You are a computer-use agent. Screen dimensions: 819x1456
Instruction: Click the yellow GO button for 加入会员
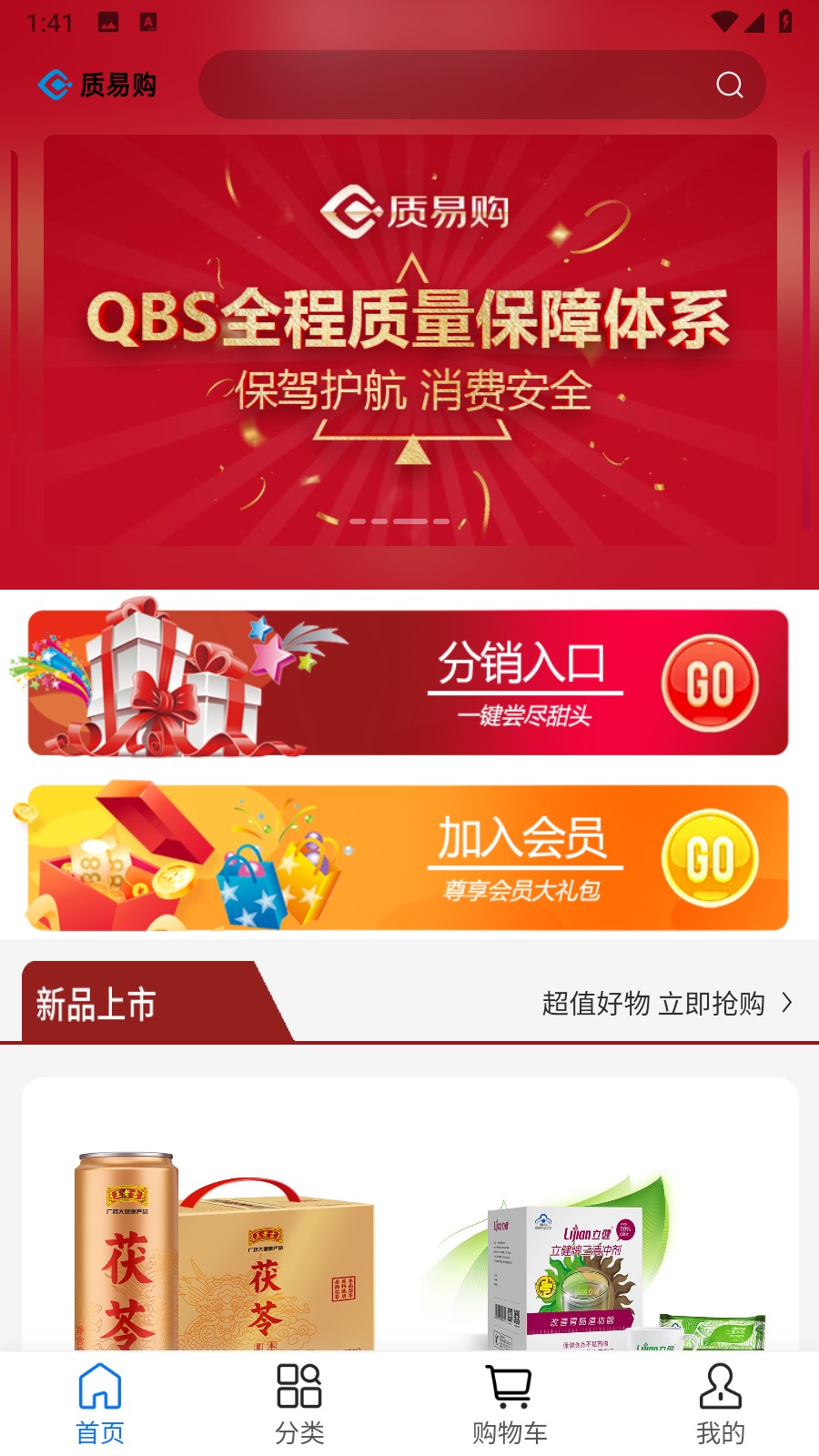coord(711,856)
